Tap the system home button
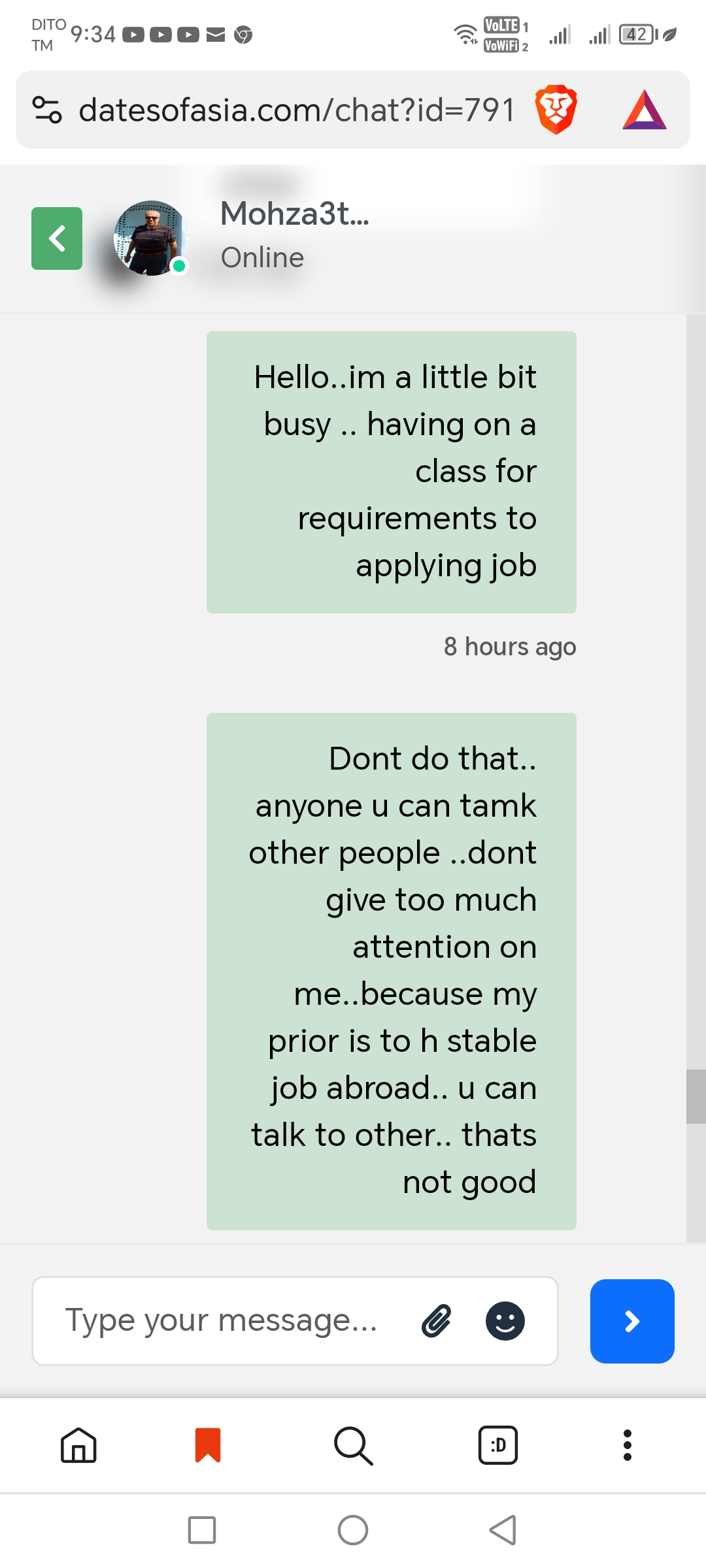The width and height of the screenshot is (706, 1568). click(353, 1530)
